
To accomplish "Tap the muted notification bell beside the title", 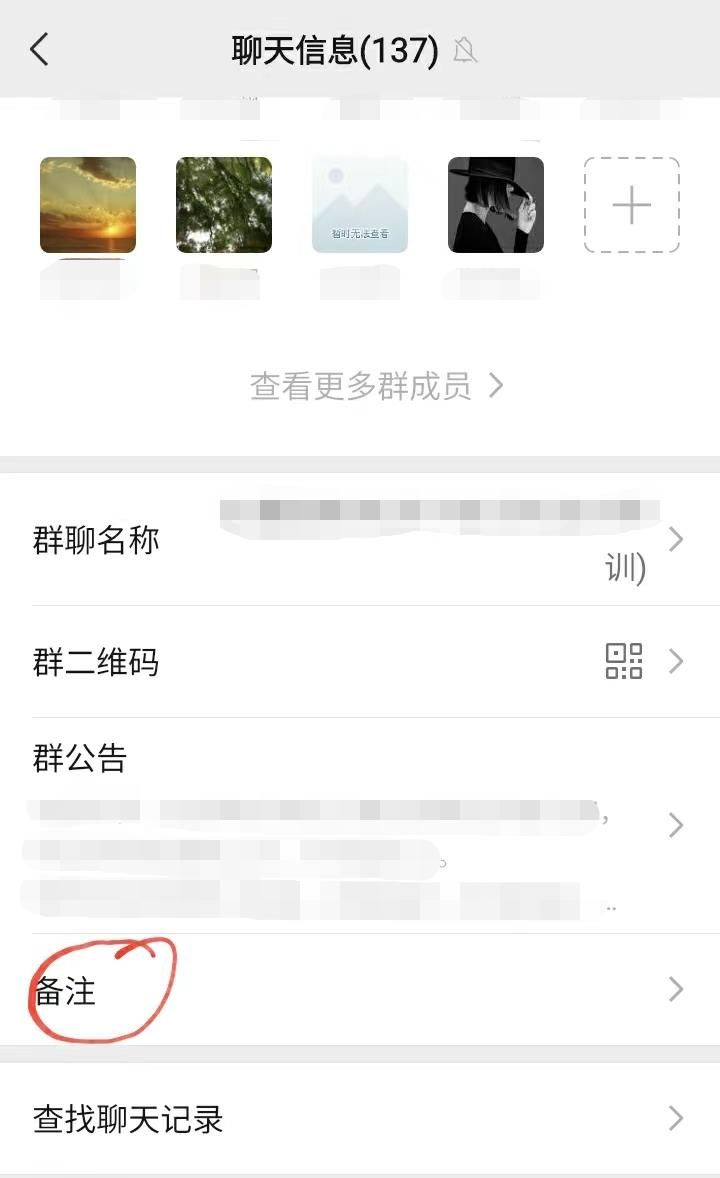I will coord(466,50).
